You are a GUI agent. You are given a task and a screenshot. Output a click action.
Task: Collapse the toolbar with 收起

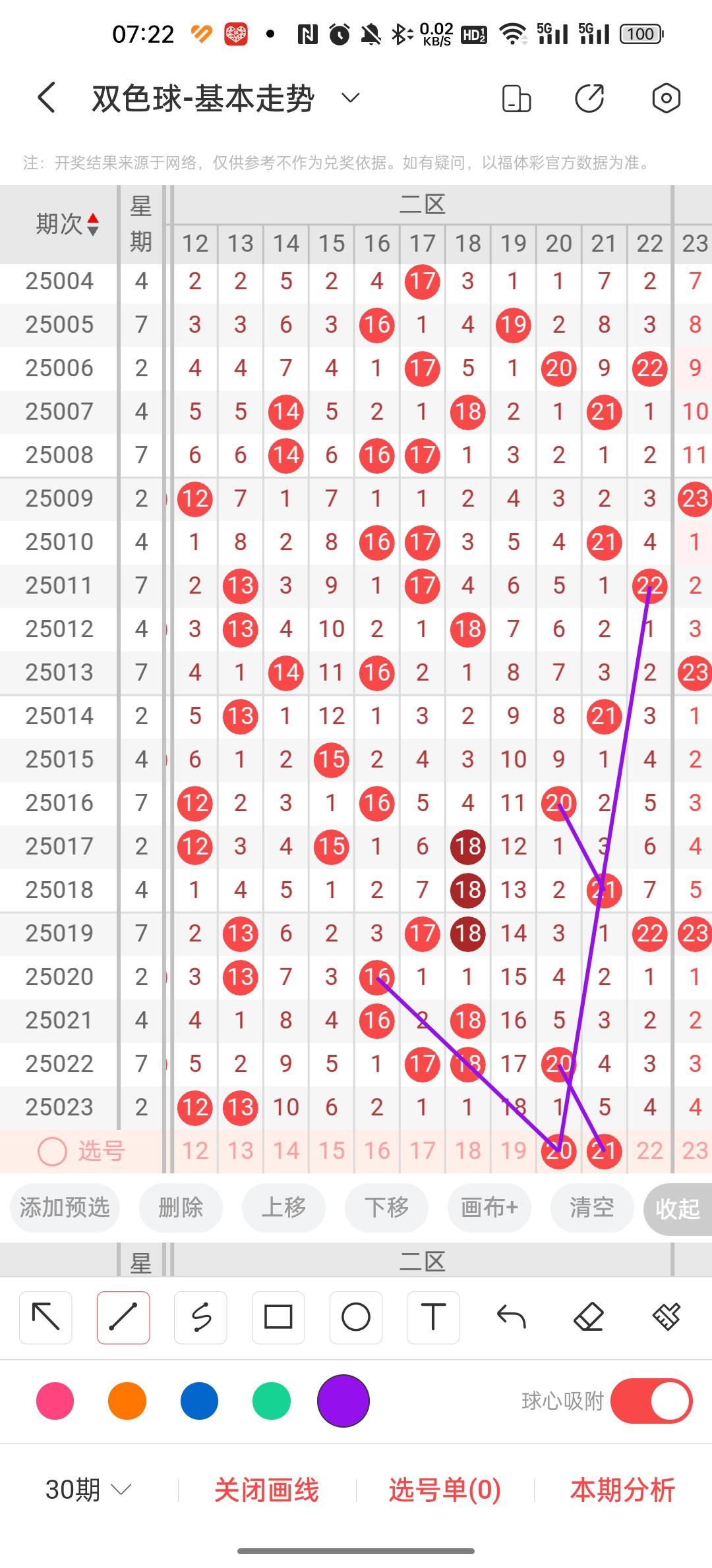pyautogui.click(x=678, y=1208)
